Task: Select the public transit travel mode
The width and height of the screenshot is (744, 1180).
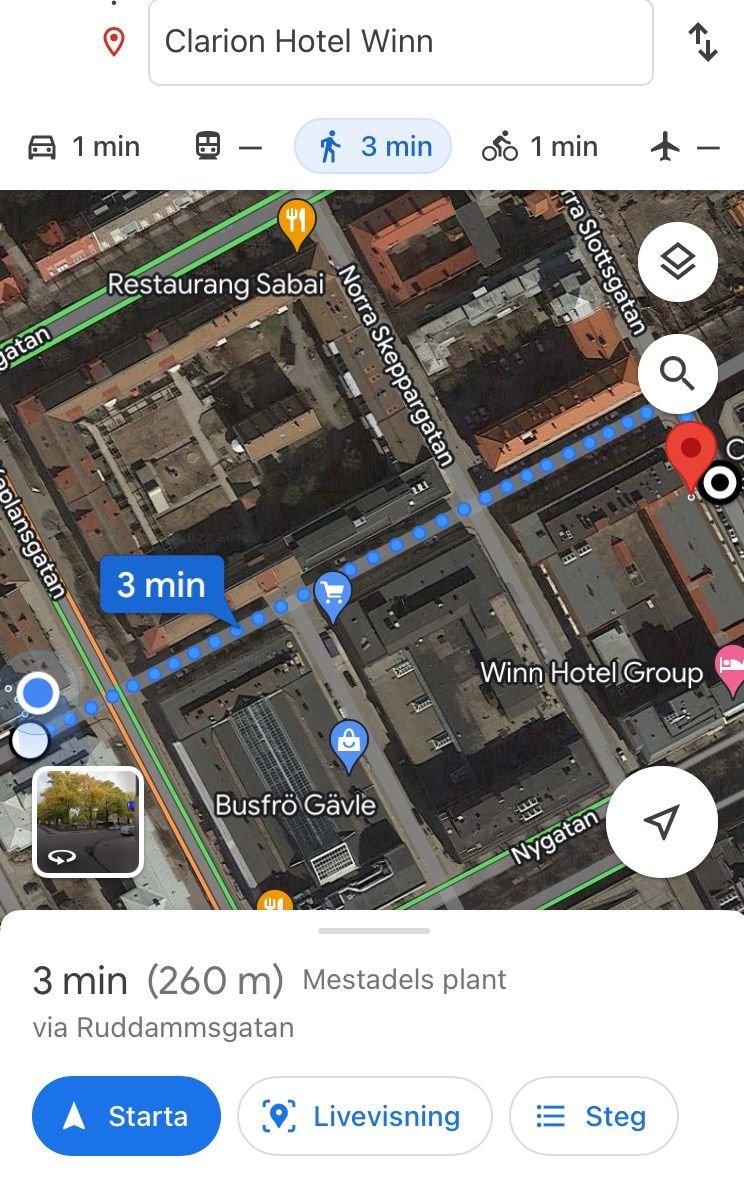Action: [x=227, y=147]
